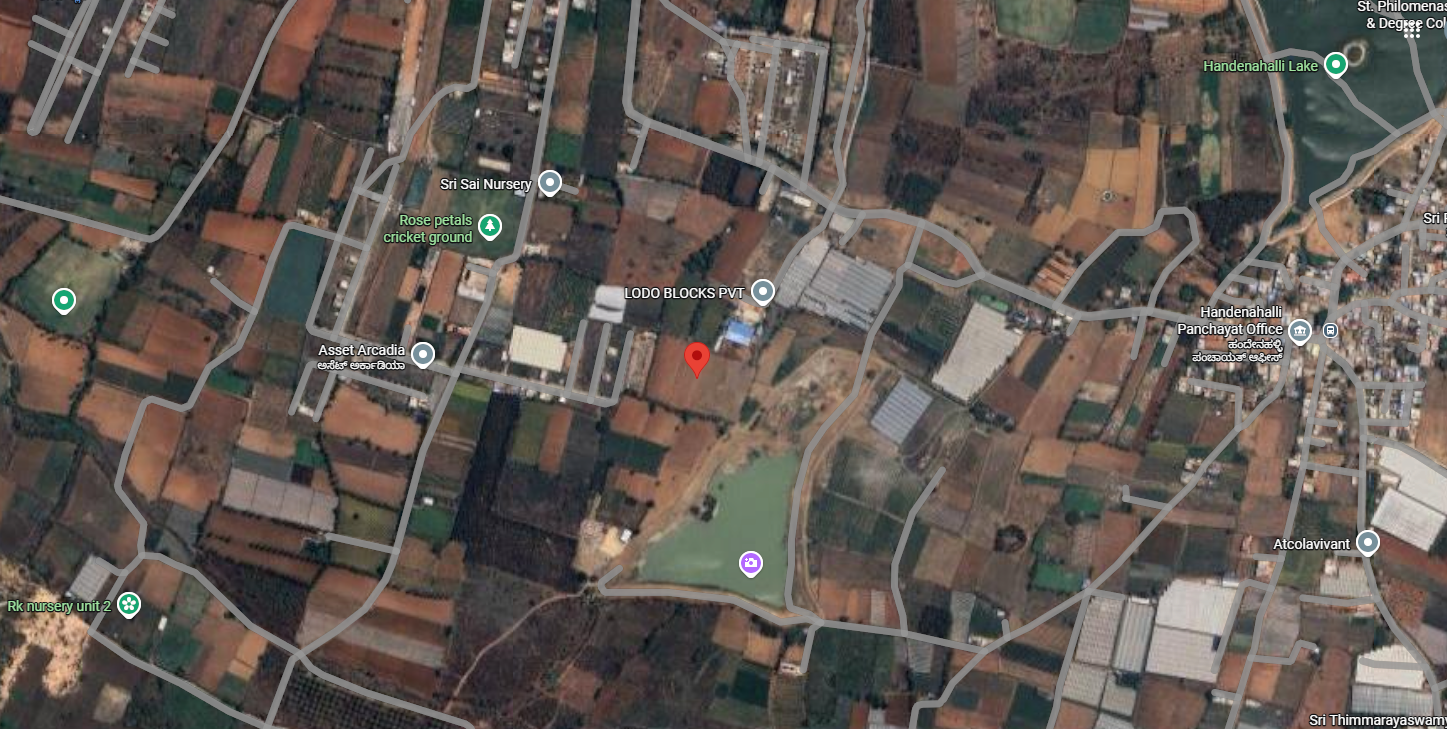Screen dimensions: 1447x729
Task: Open Handenahalli Panchayat Office marker
Action: point(1299,331)
